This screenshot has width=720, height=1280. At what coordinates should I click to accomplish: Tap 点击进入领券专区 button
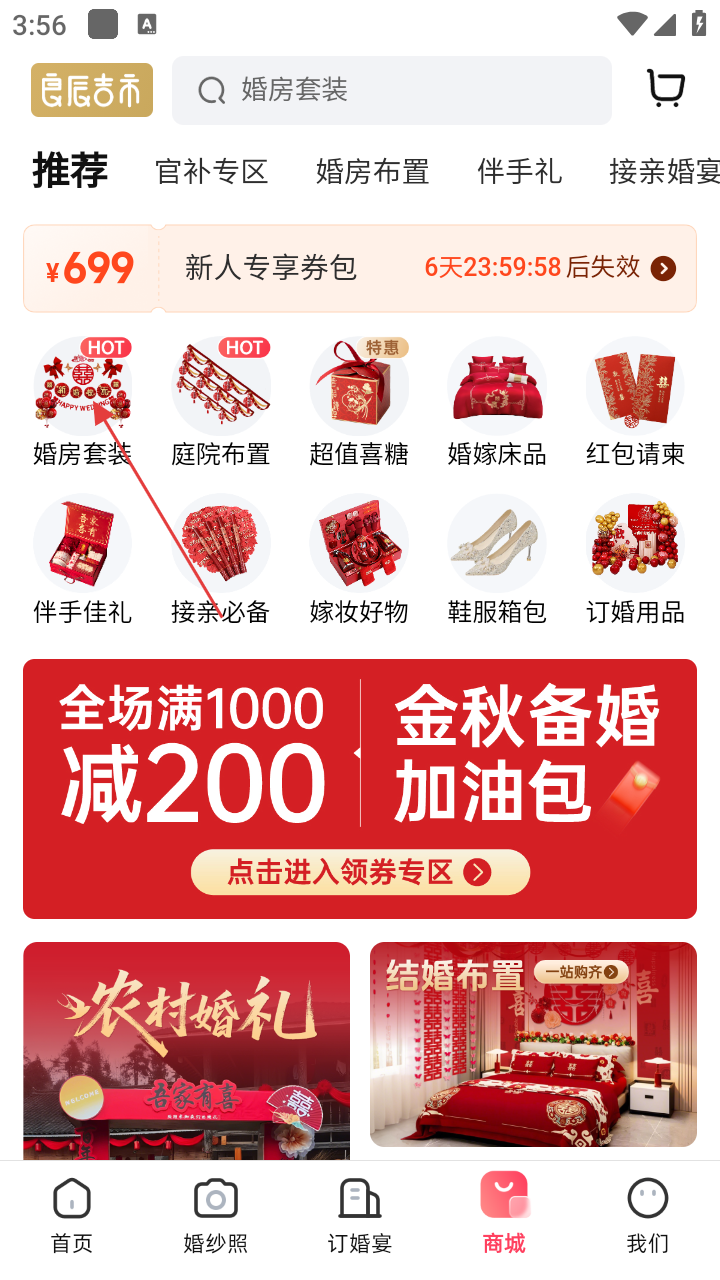pyautogui.click(x=360, y=872)
